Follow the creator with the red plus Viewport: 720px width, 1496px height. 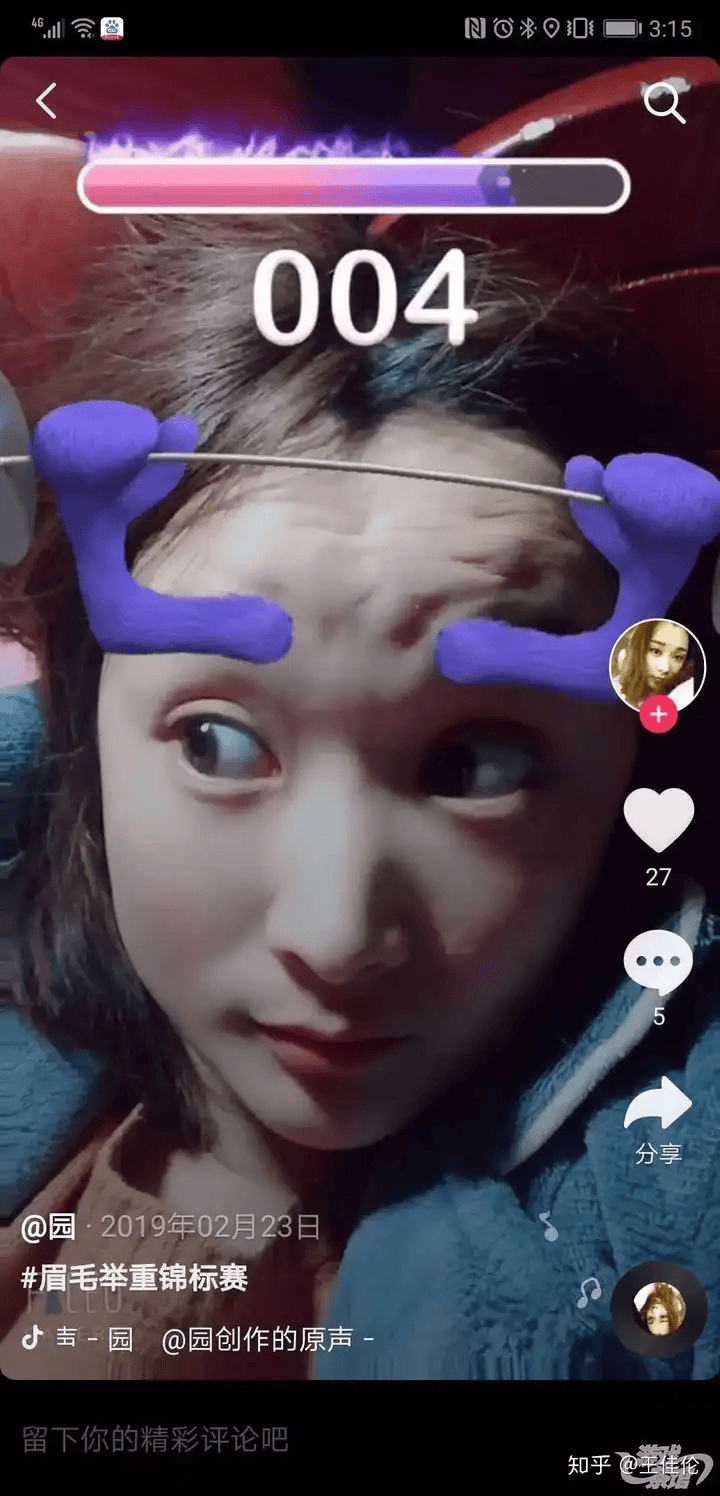[x=658, y=715]
